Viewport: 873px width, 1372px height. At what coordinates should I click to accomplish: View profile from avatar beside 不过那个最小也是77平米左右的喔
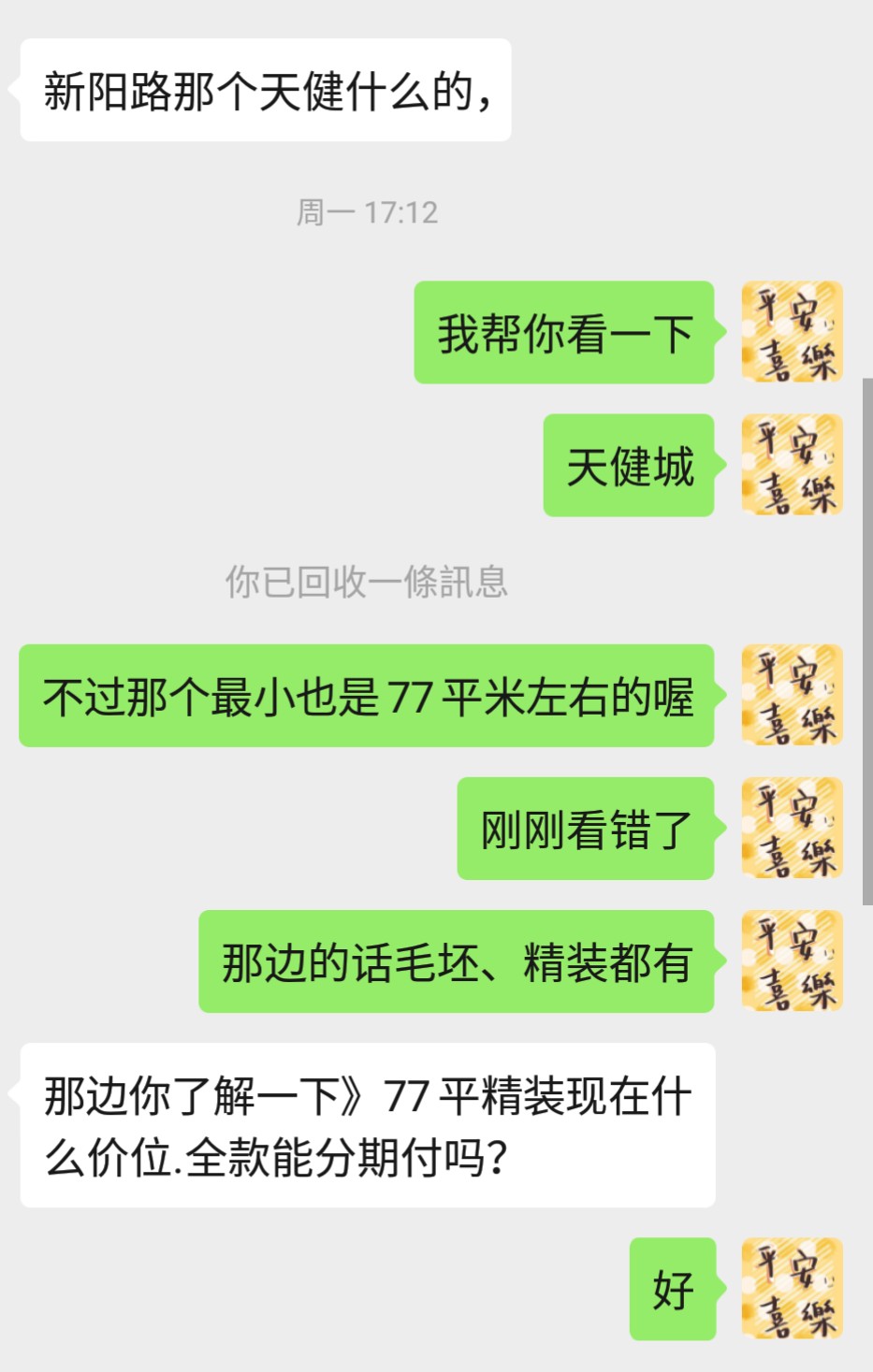(x=792, y=695)
